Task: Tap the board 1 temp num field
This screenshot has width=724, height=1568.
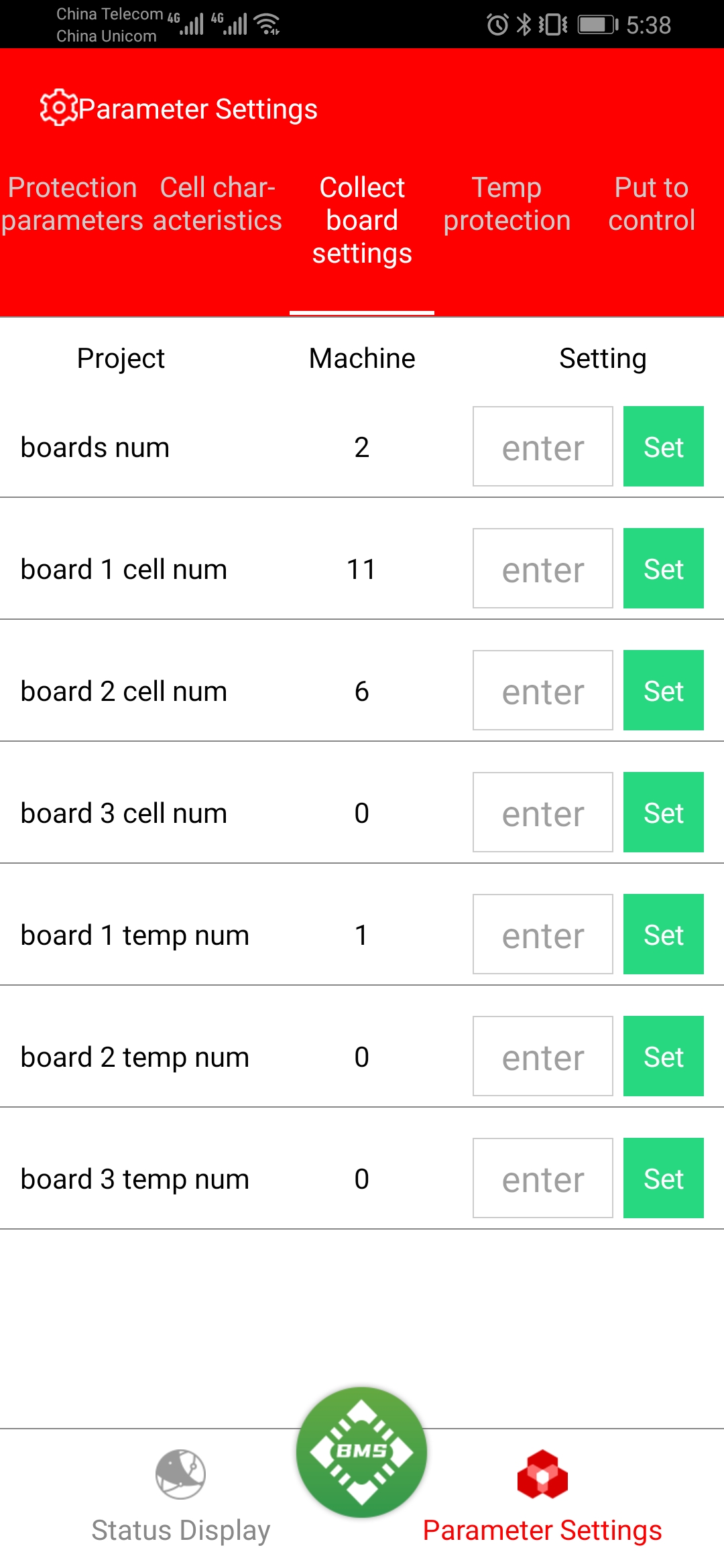Action: pos(543,934)
